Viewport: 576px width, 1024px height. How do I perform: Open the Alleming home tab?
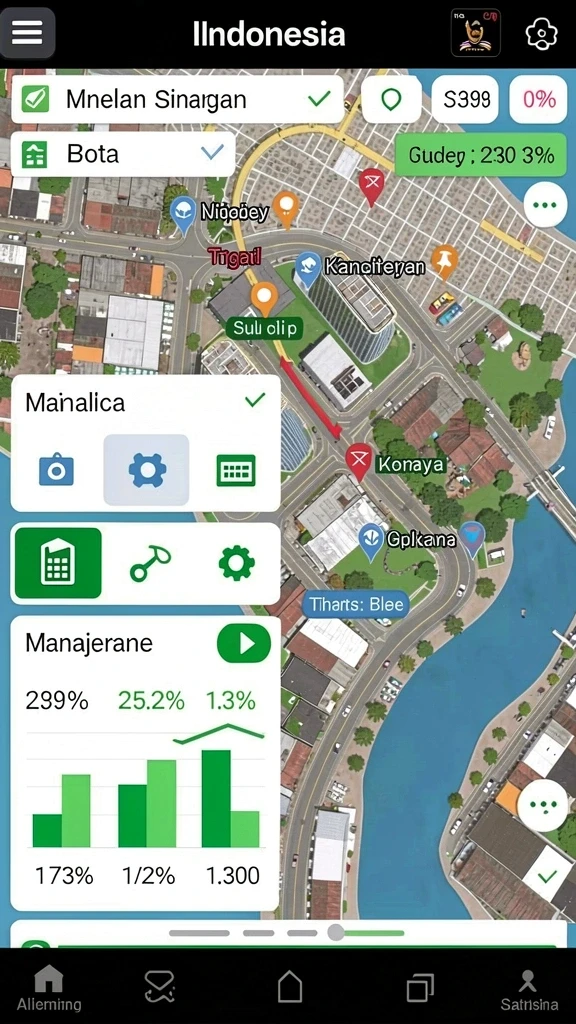click(x=49, y=988)
